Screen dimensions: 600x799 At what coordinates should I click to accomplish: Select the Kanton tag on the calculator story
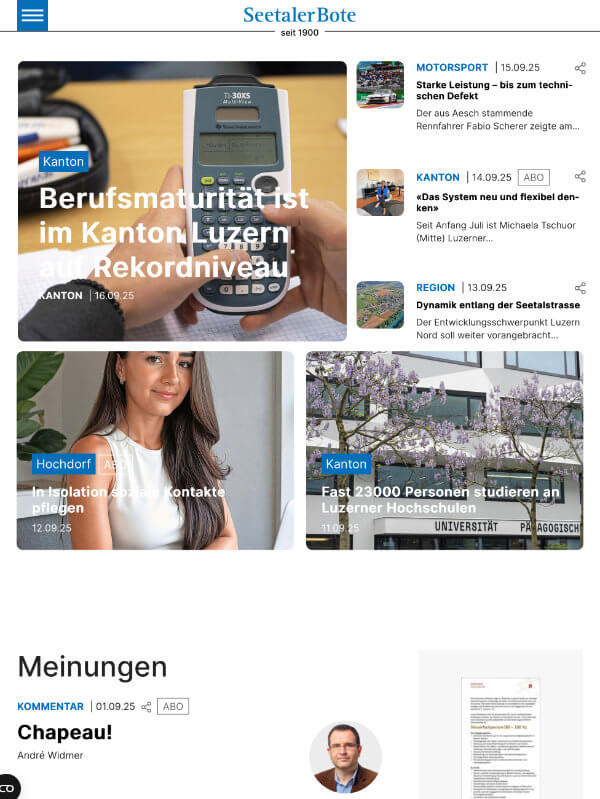(64, 161)
